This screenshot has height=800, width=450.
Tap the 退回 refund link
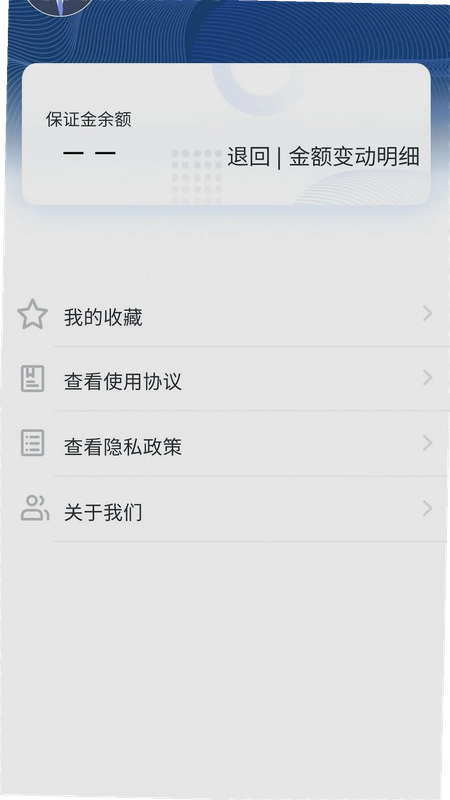248,157
